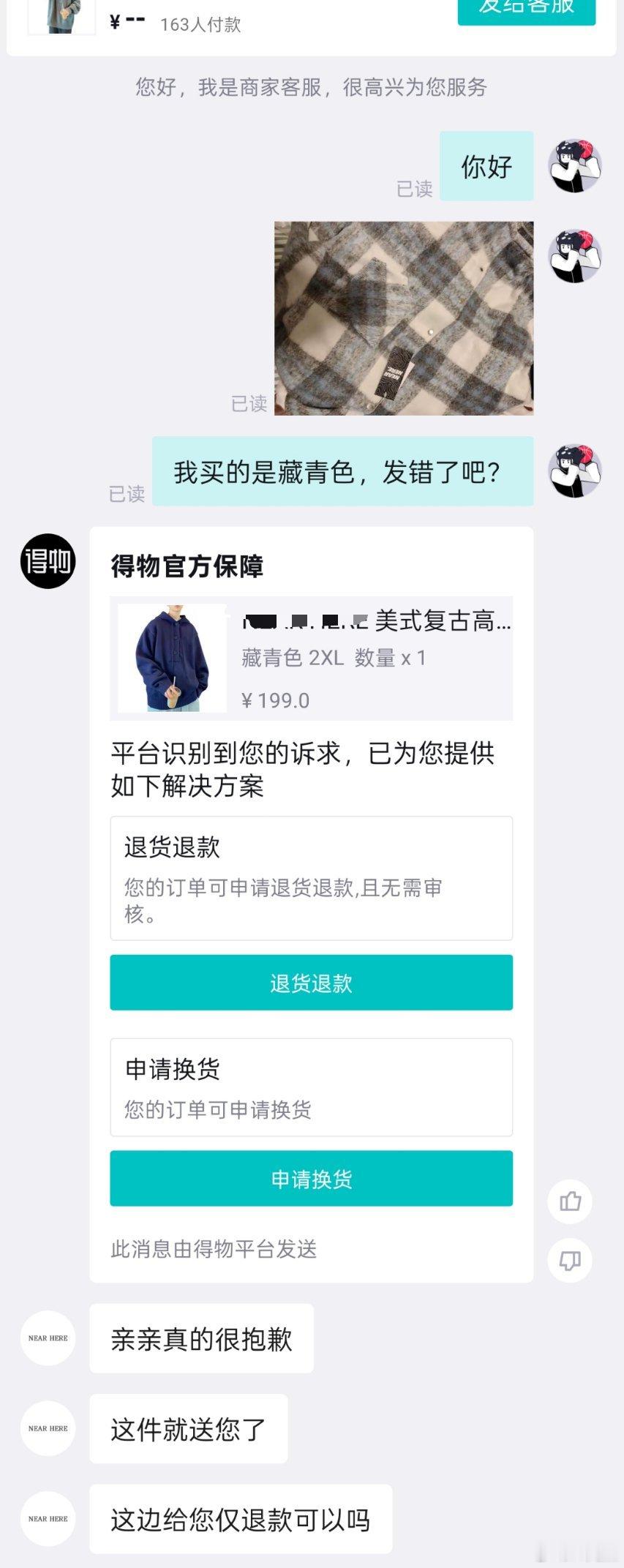This screenshot has width=624, height=1568.
Task: Tap the seller avatar beside 这件就送您了
Action: point(47,1429)
